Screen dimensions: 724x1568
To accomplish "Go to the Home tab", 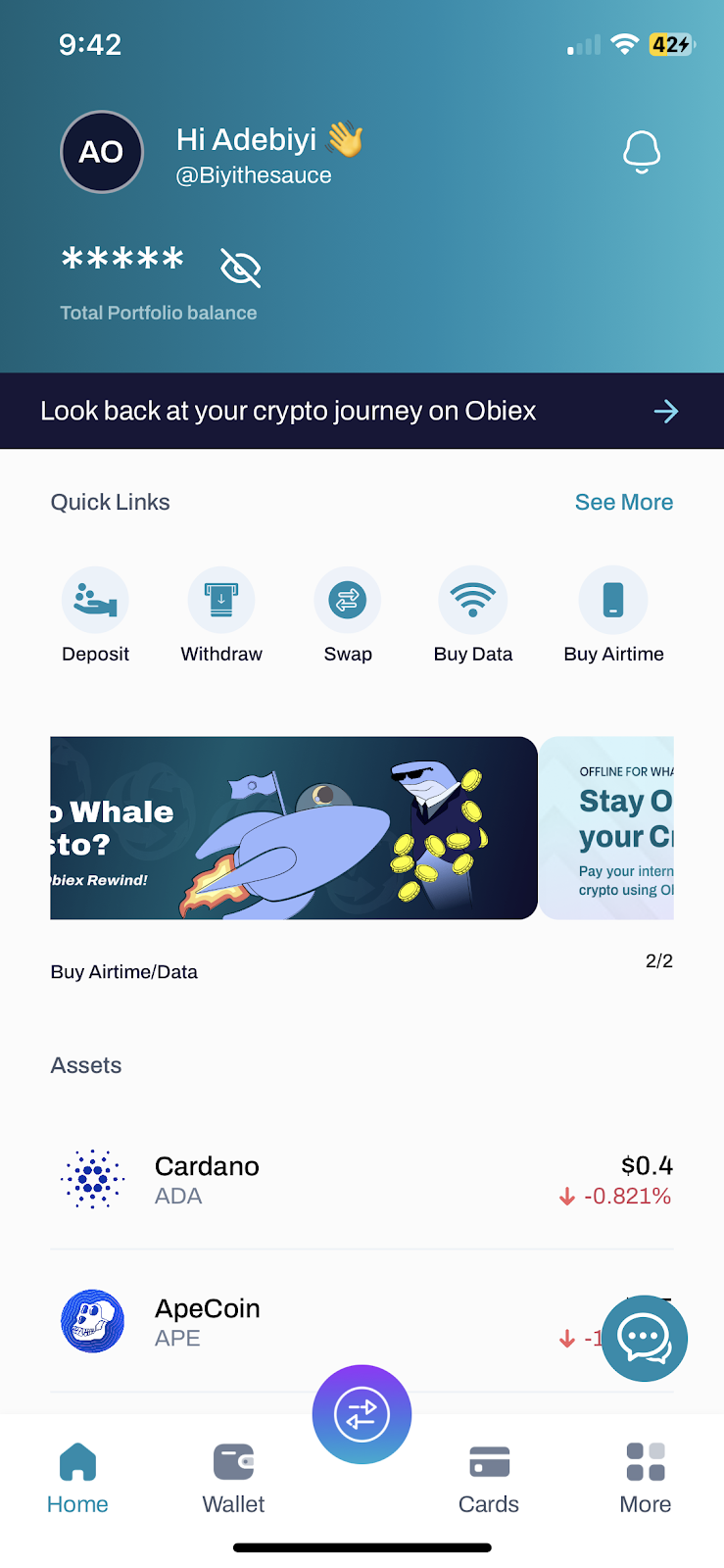I will pyautogui.click(x=77, y=1478).
